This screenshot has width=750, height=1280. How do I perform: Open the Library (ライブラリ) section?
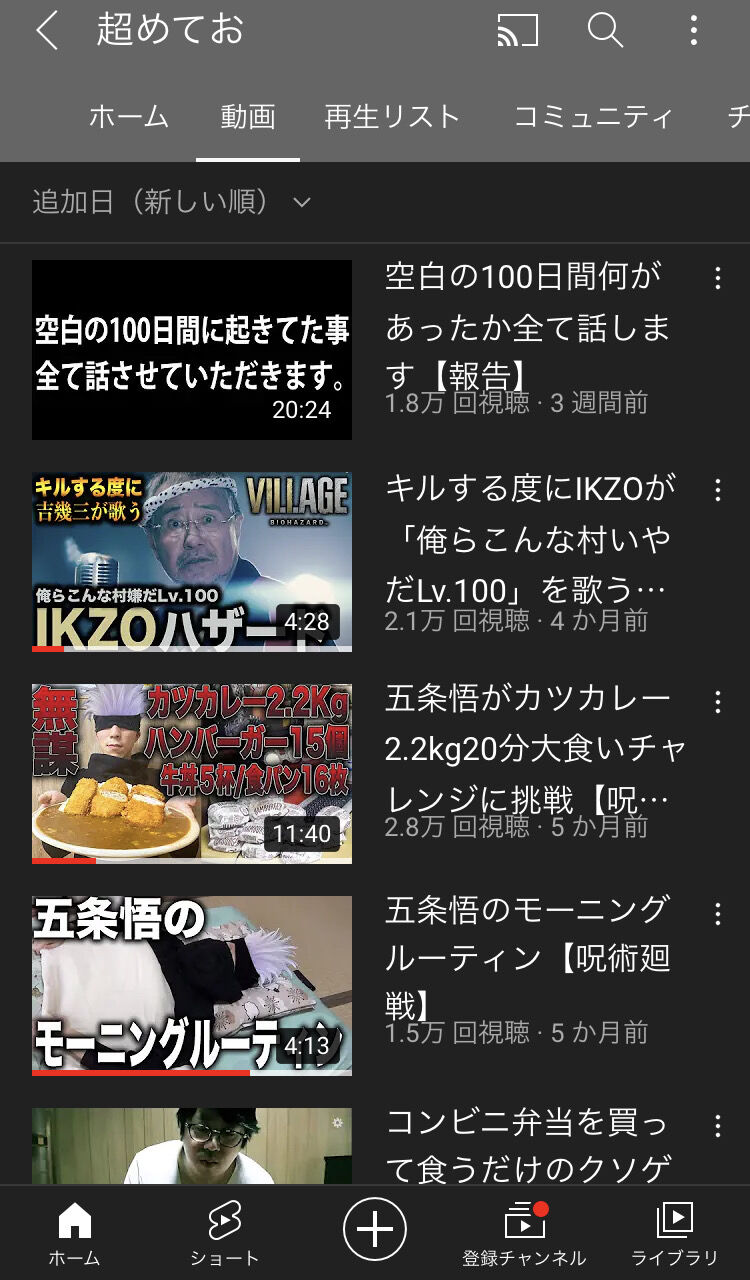[676, 1230]
